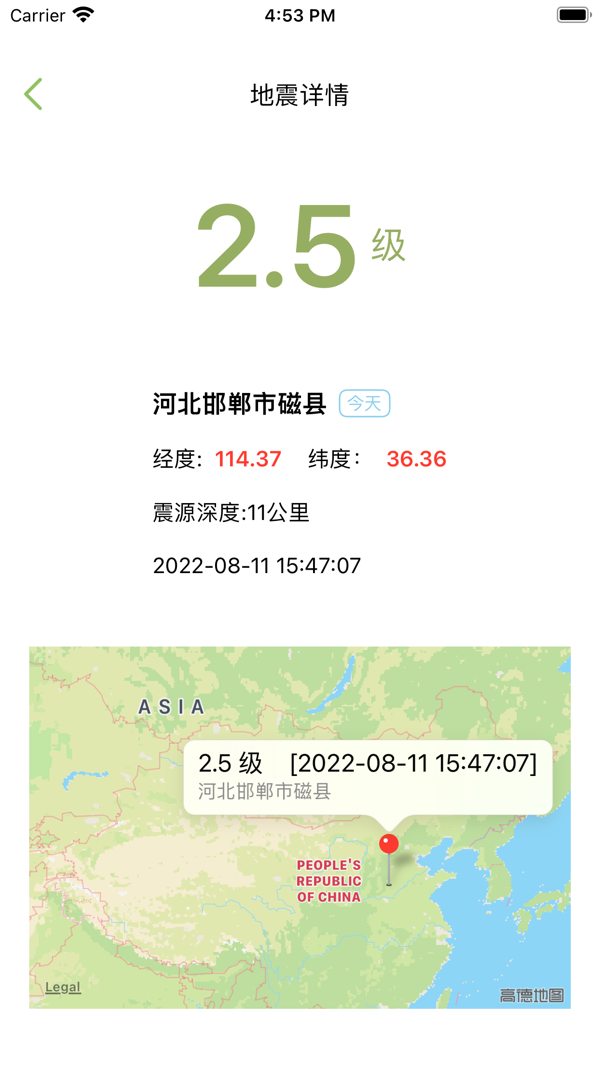The image size is (600, 1067).
Task: Tap the red pin on the map
Action: point(389,846)
